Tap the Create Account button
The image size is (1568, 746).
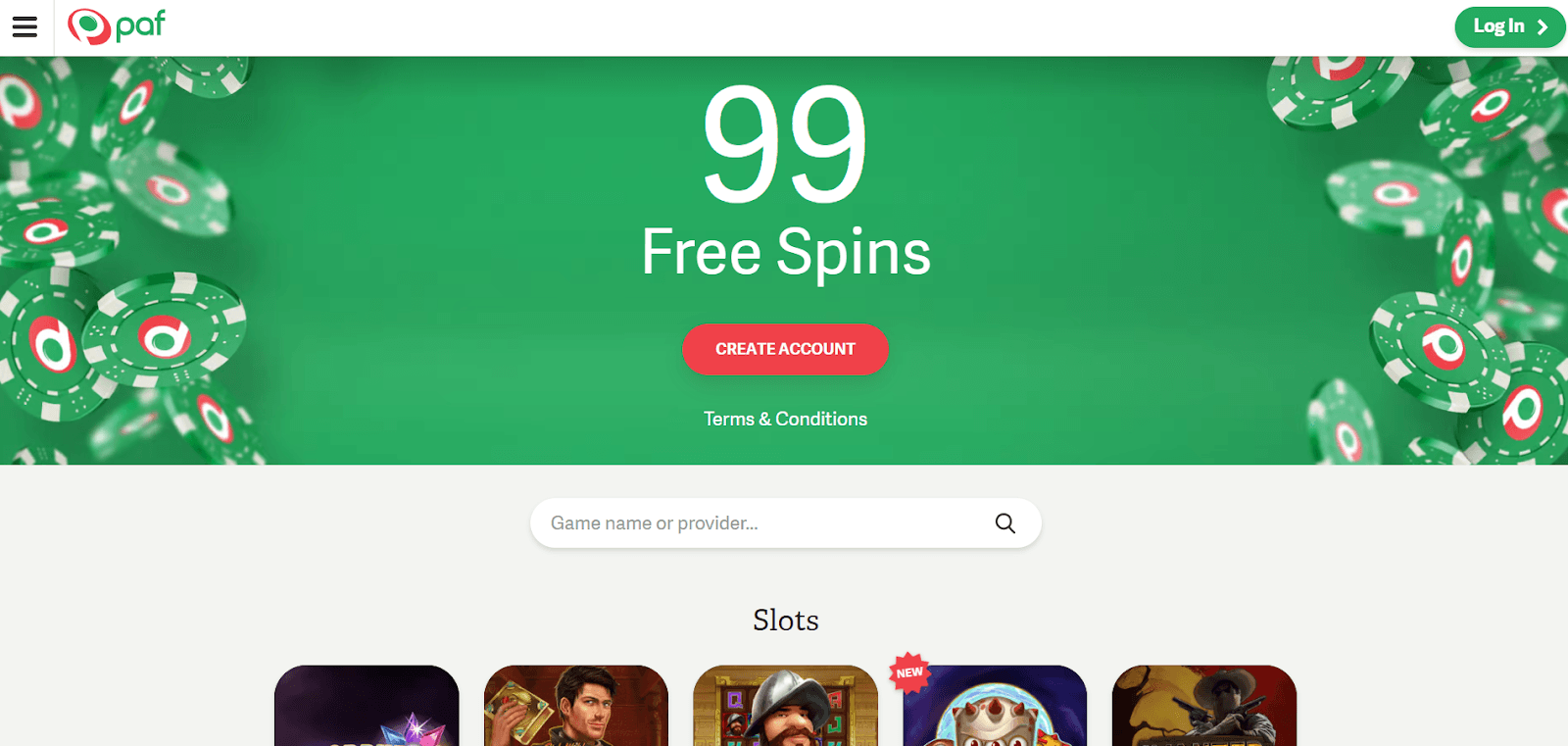[x=785, y=349]
